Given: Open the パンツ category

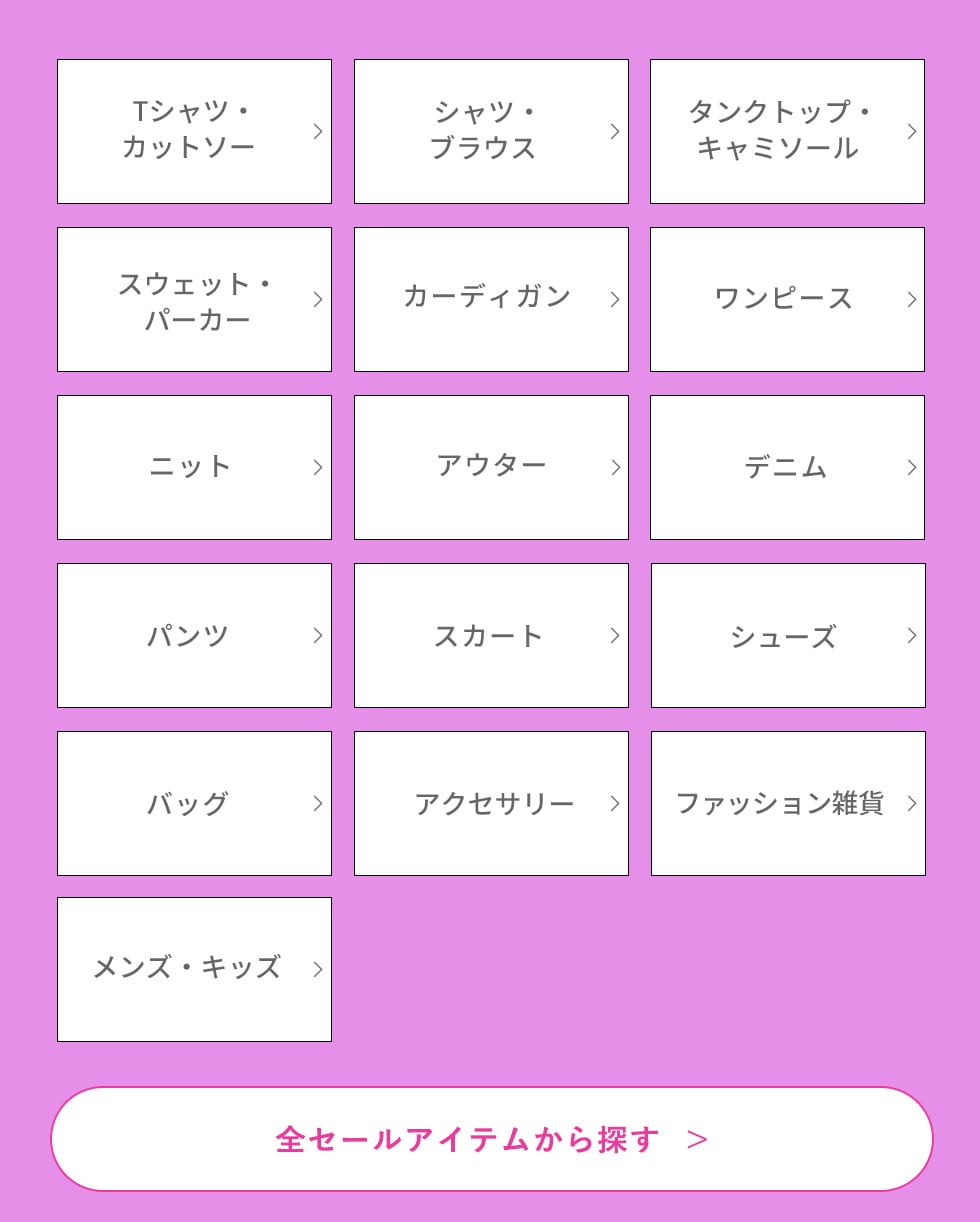Looking at the screenshot, I should [194, 635].
